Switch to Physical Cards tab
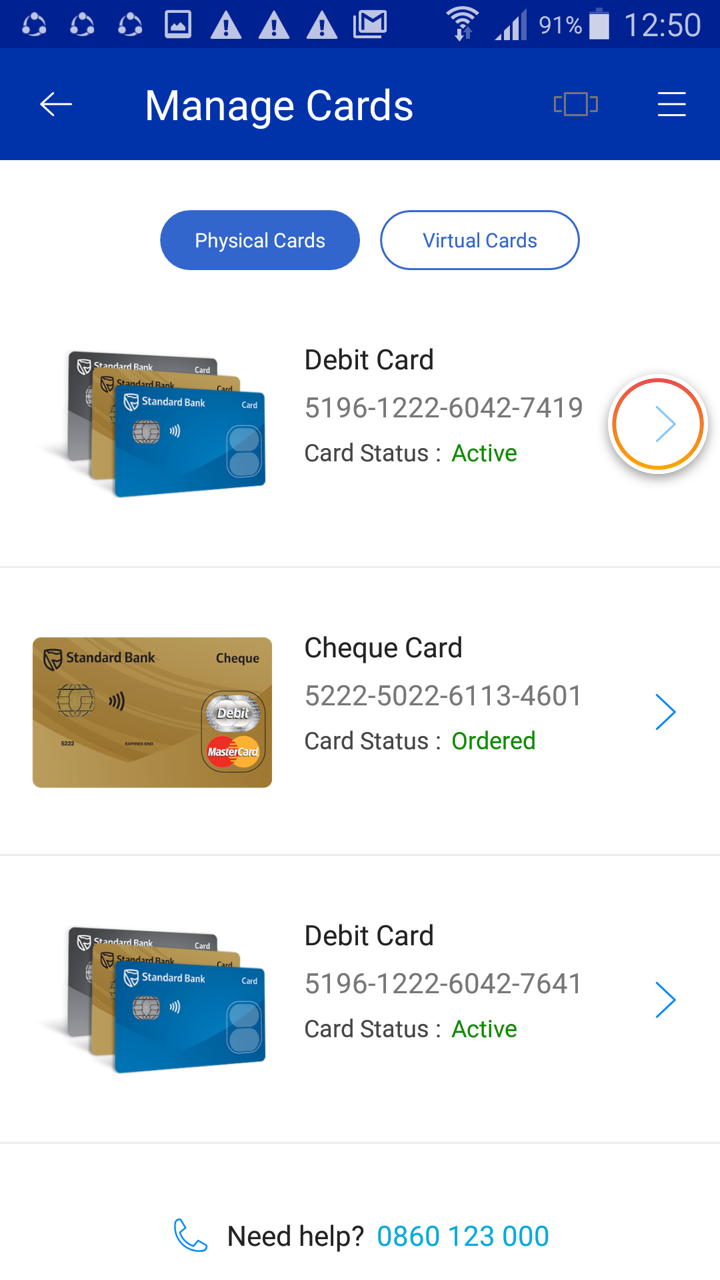 pos(260,240)
